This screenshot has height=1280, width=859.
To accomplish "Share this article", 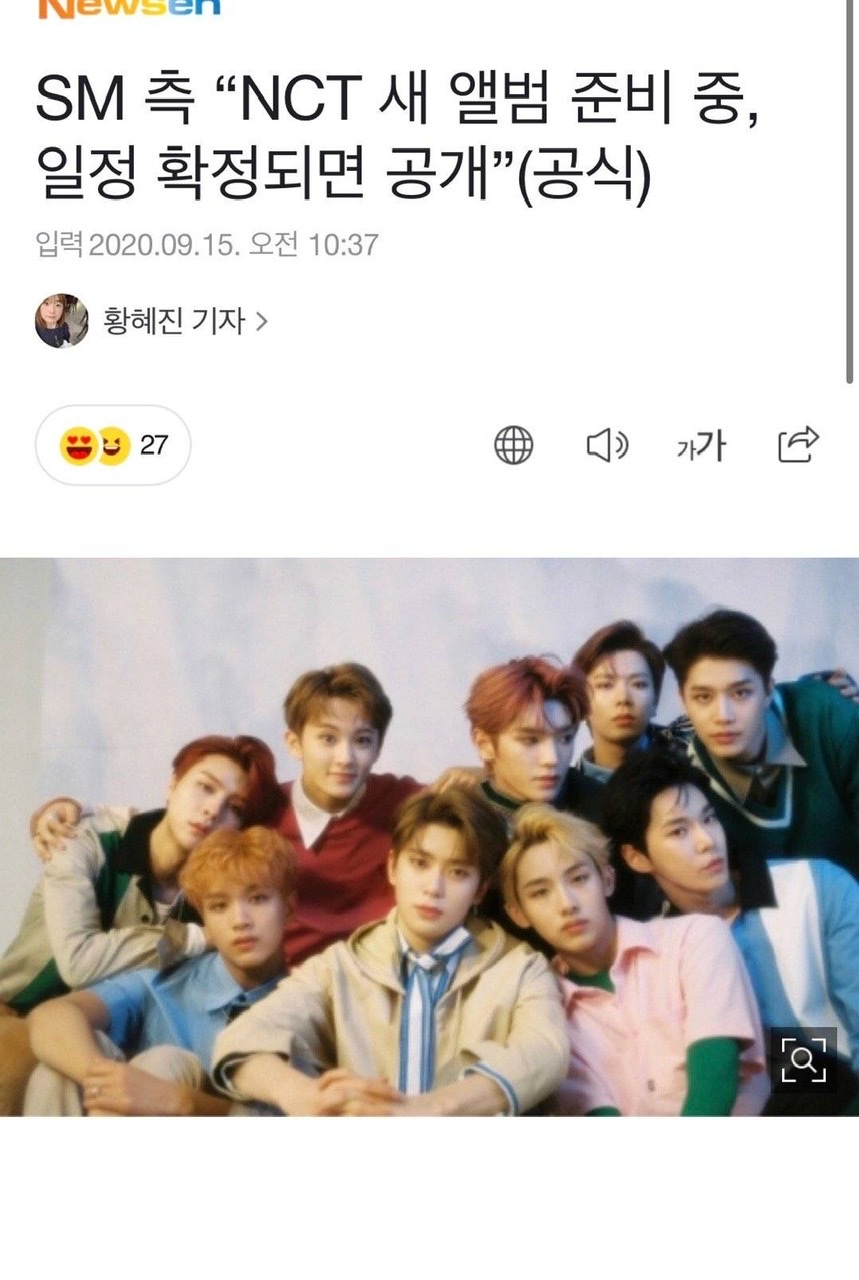I will pos(798,444).
